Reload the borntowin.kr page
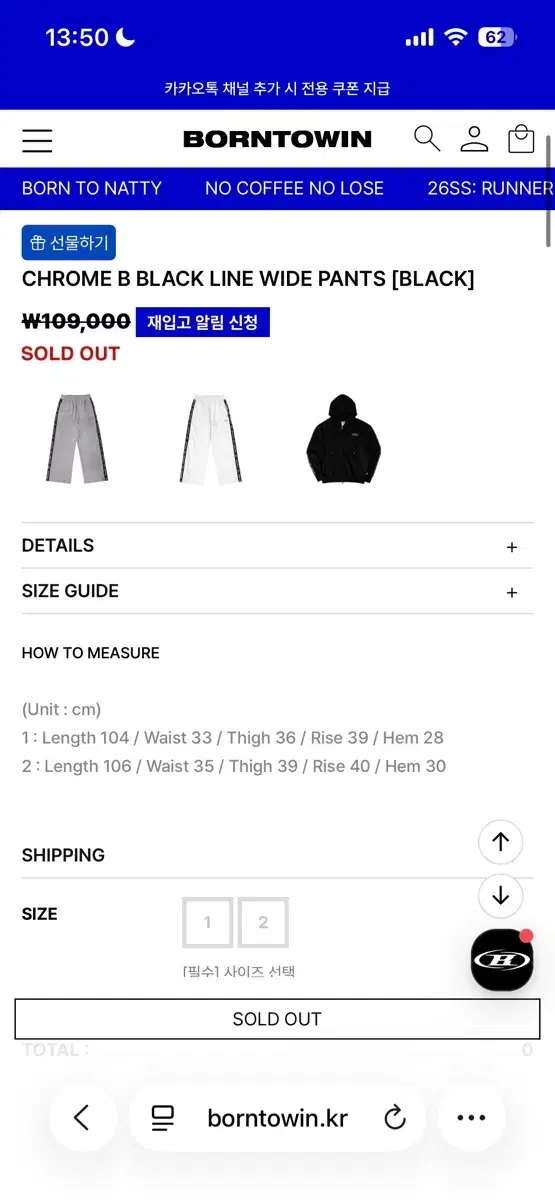Screen dimensions: 555x1200 (x=395, y=1118)
